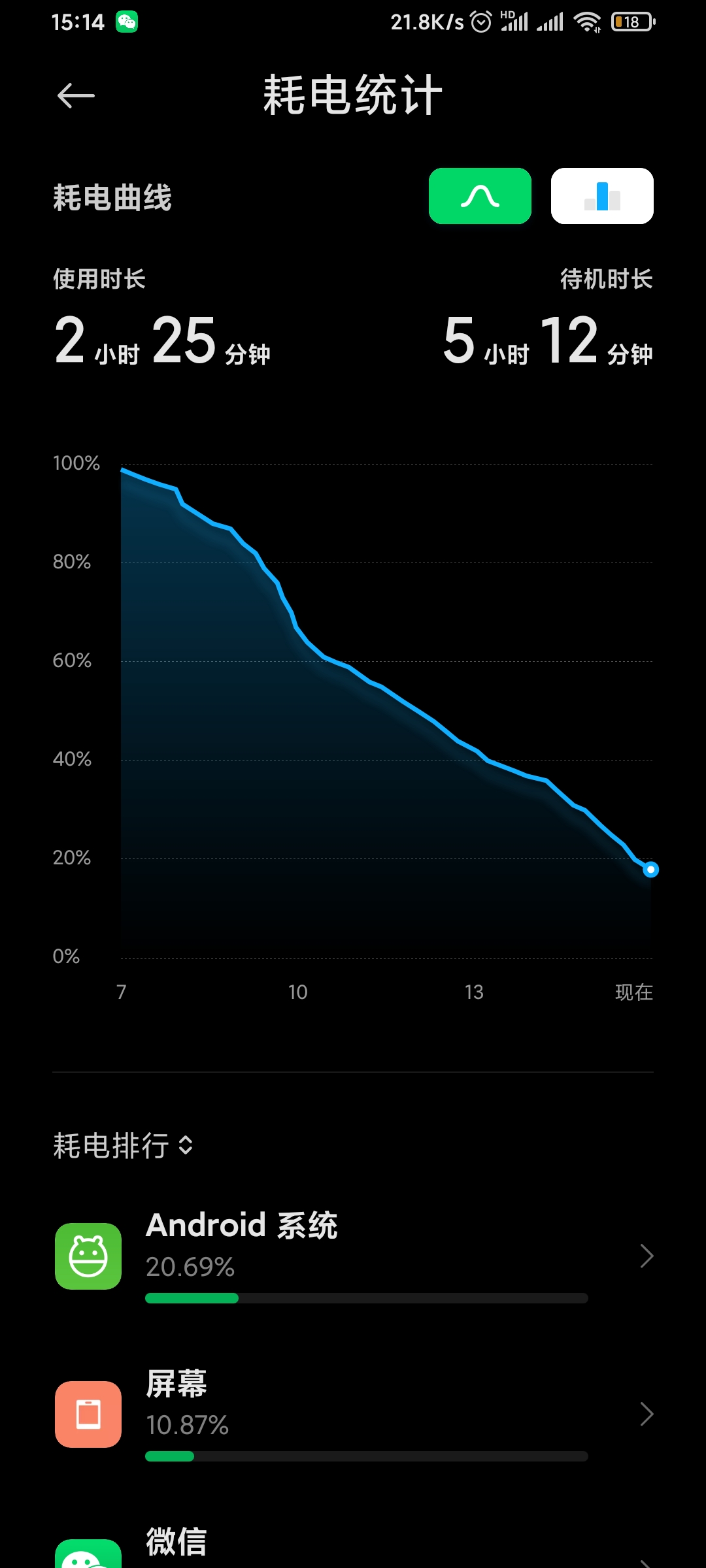
Task: Go back from the 耗电统计 page
Action: (x=76, y=96)
